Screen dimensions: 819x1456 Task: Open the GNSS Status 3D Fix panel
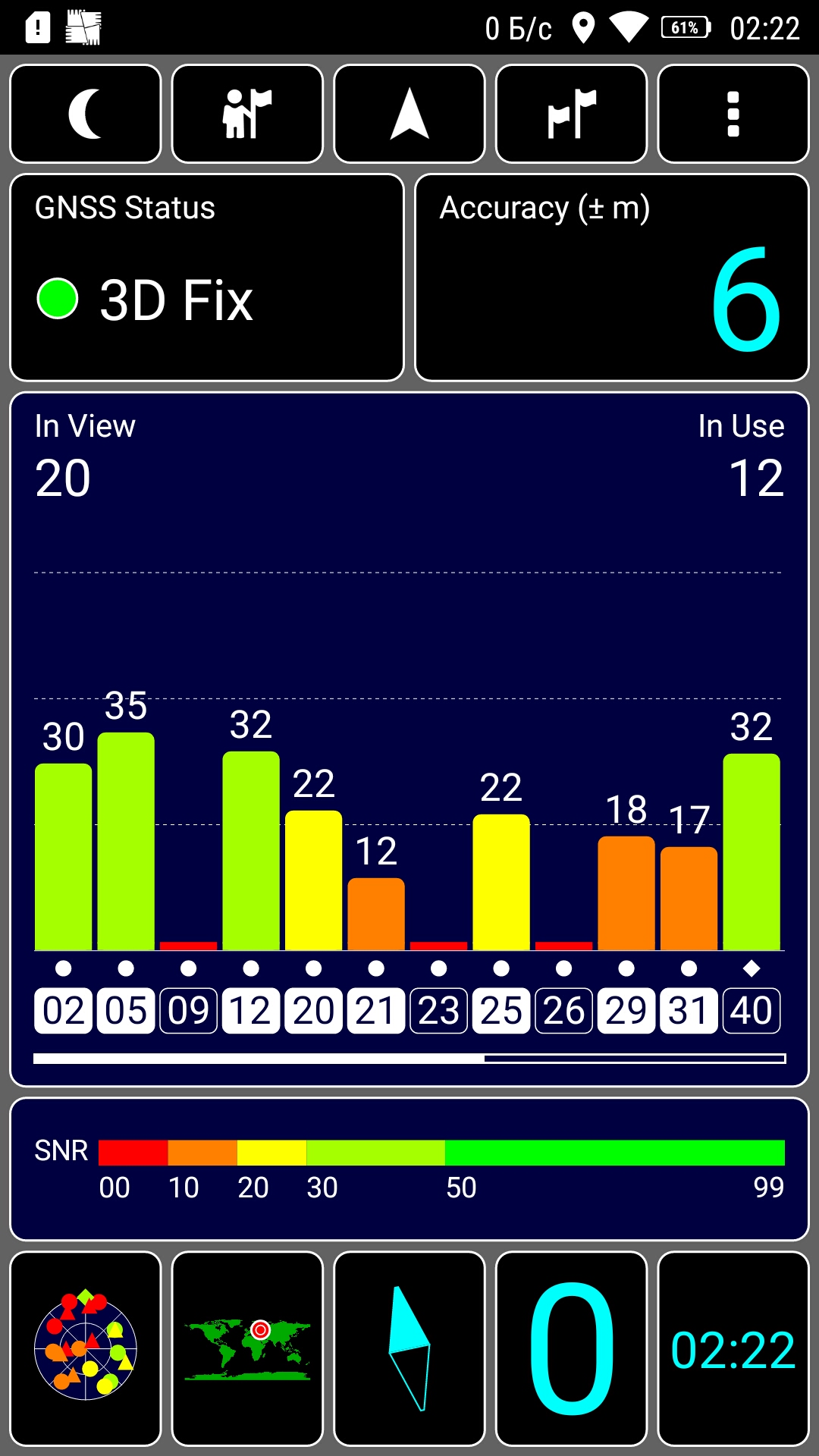click(207, 278)
